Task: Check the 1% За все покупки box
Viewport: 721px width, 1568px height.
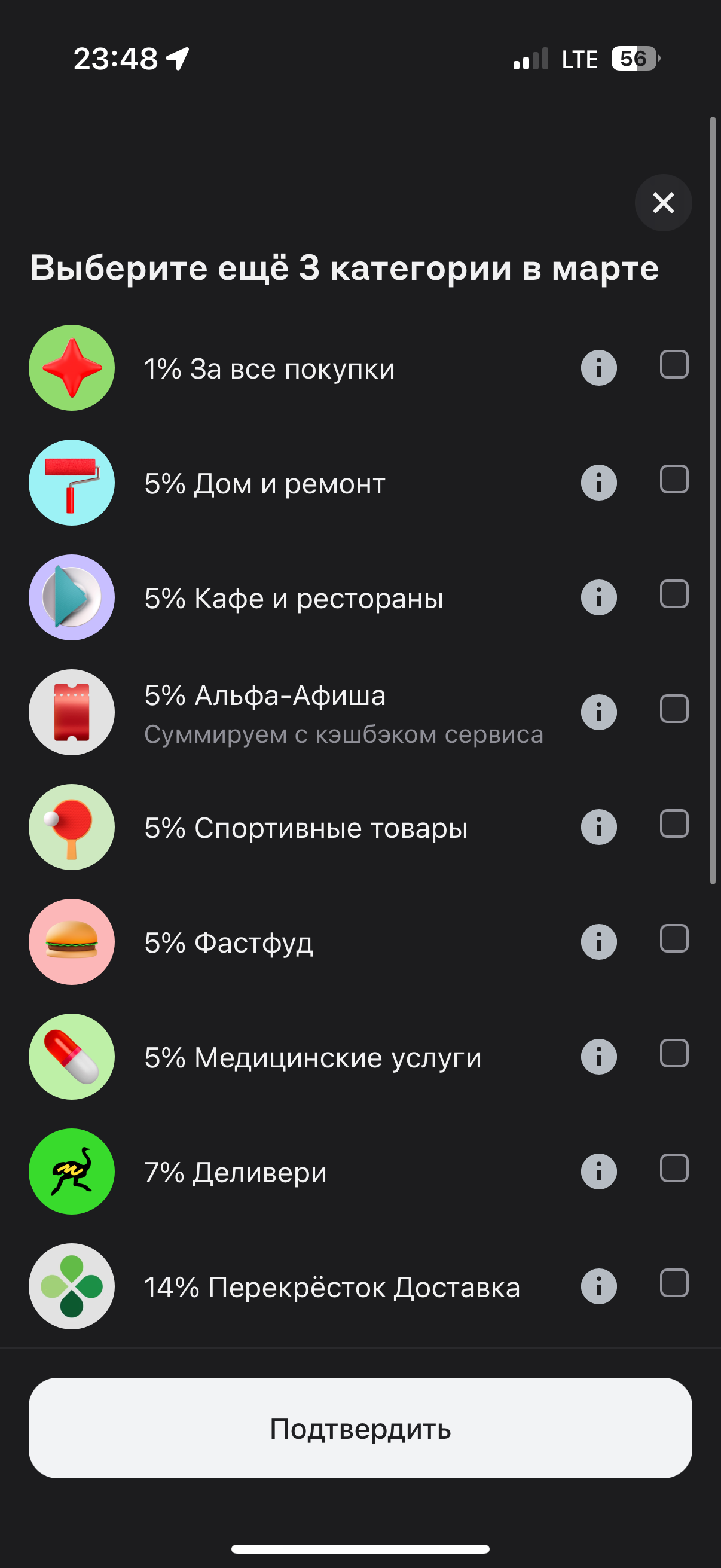Action: (674, 365)
